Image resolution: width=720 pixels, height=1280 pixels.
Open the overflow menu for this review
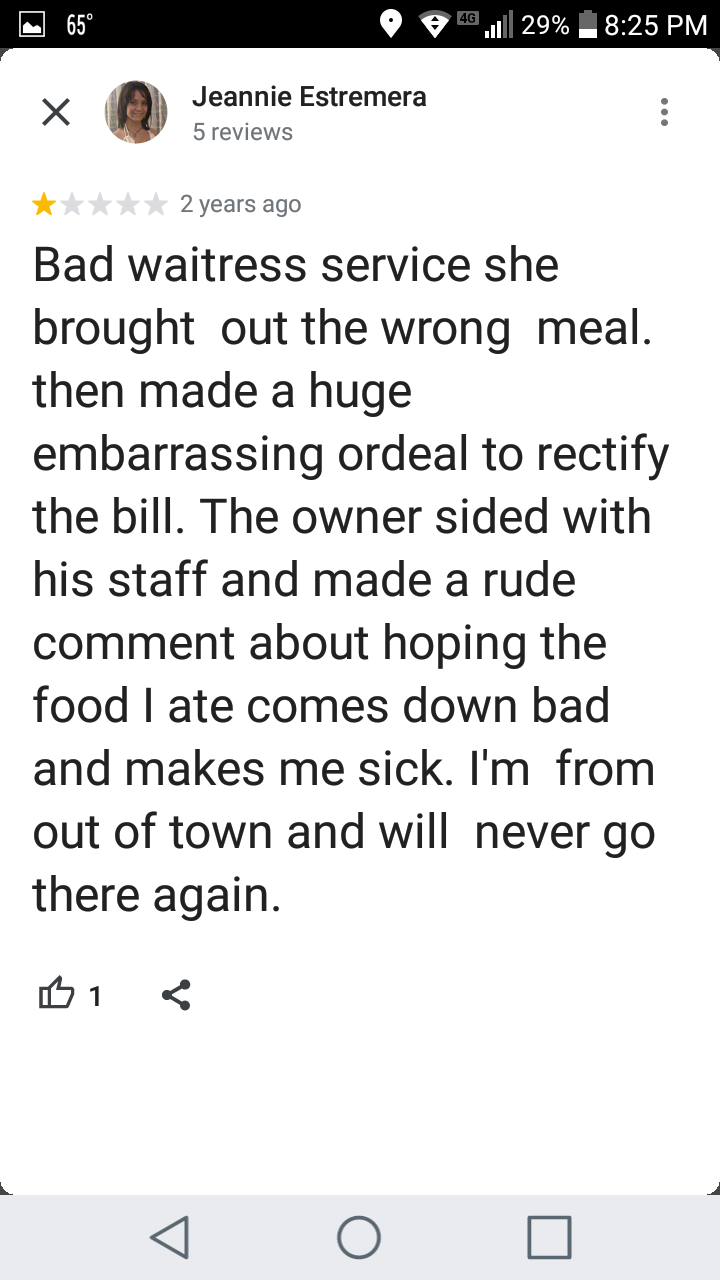664,112
